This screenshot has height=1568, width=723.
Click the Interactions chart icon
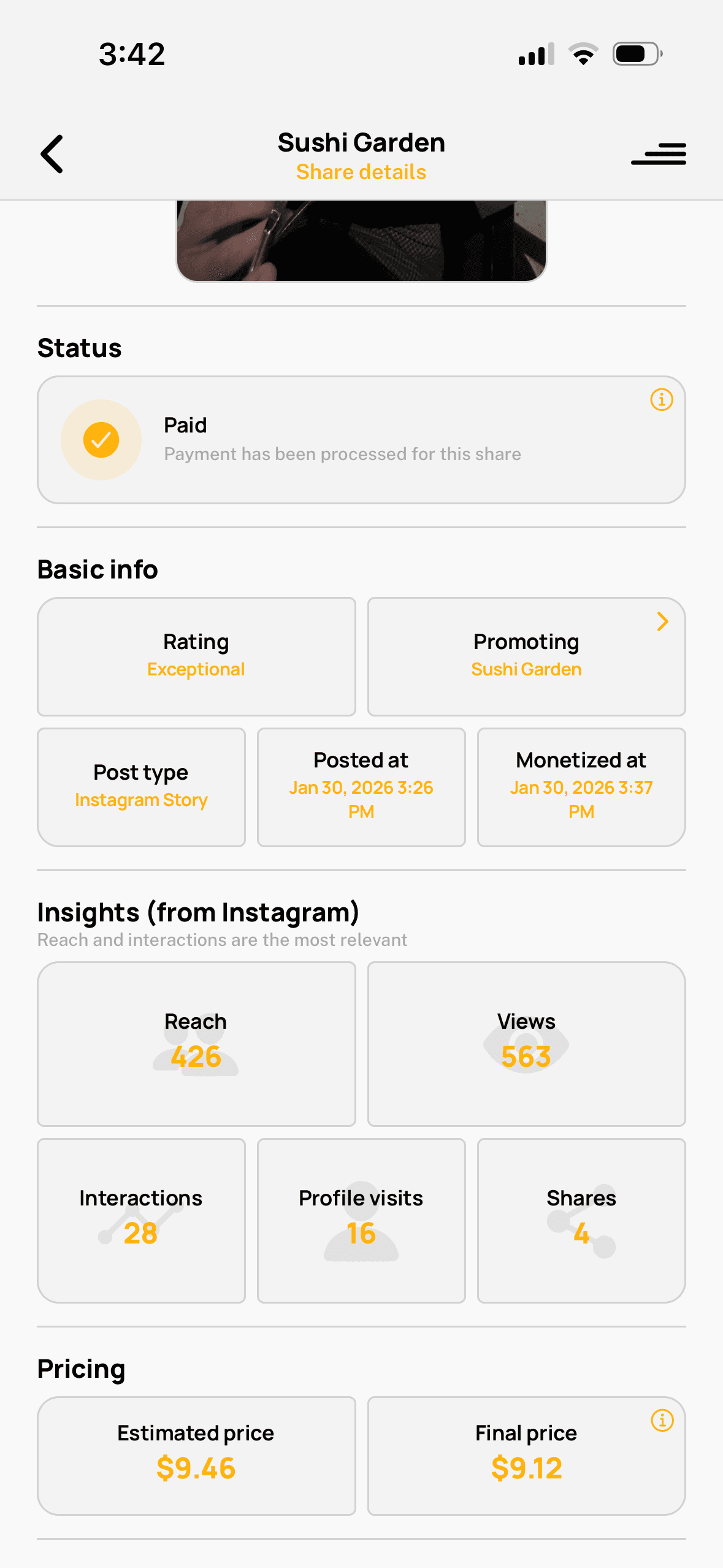coord(141,1221)
